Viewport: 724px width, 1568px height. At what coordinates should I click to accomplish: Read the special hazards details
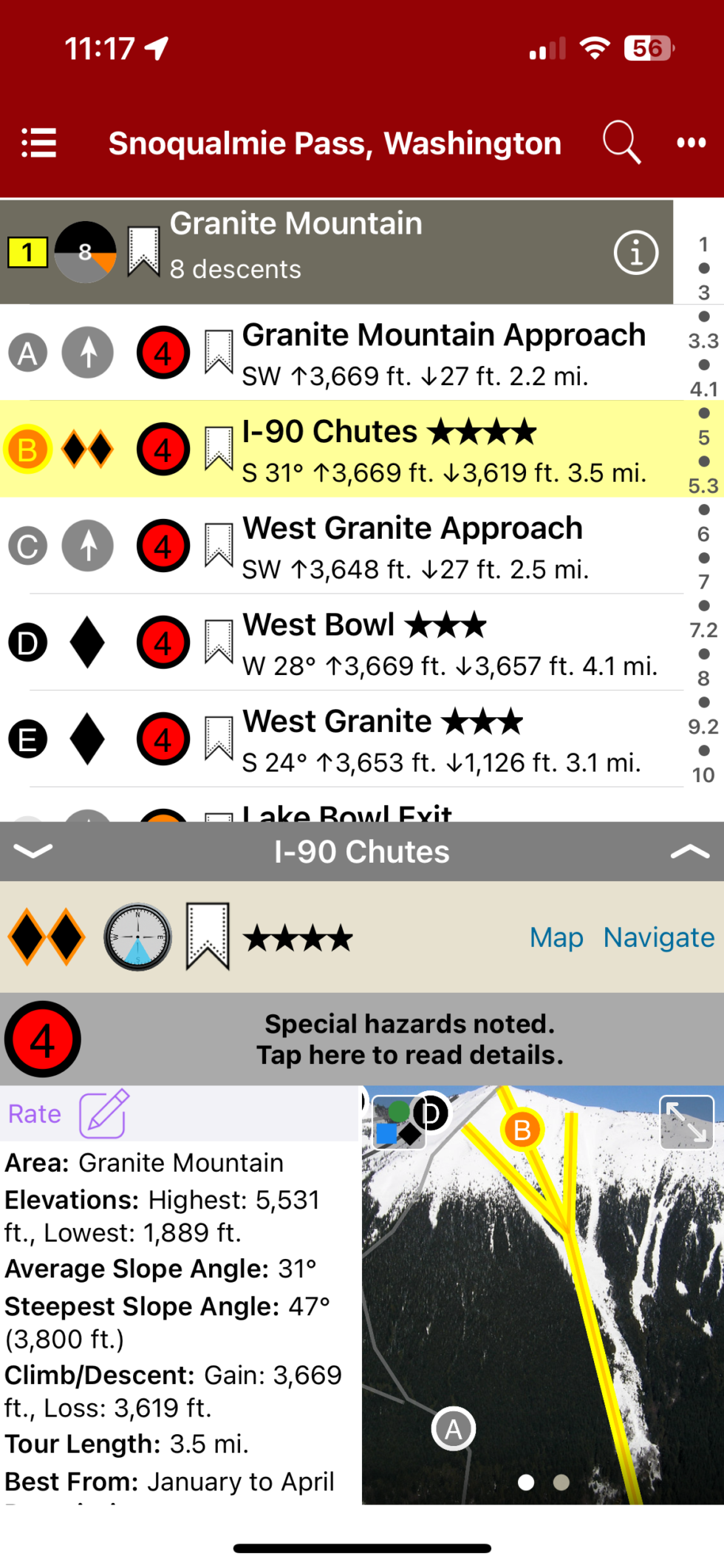click(409, 1039)
